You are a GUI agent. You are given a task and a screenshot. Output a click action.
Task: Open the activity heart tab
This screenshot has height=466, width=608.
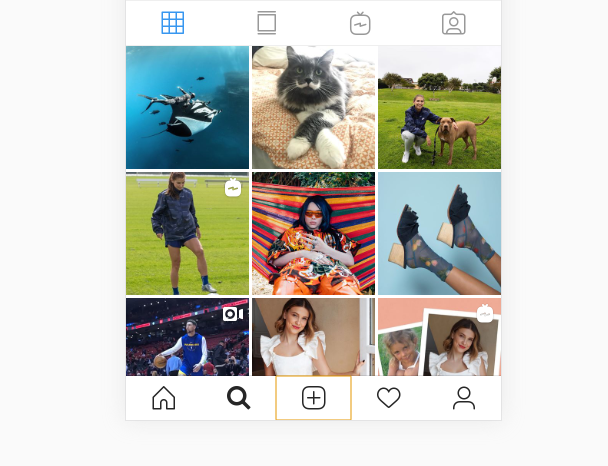pos(388,398)
